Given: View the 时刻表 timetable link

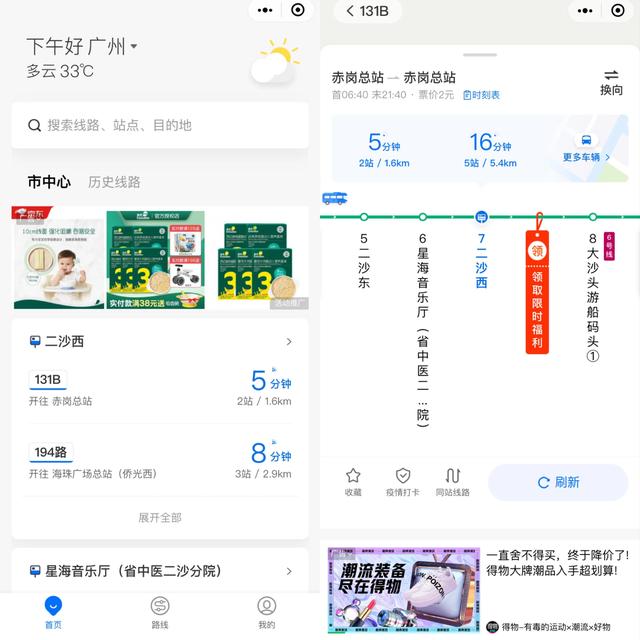Looking at the screenshot, I should tap(481, 95).
